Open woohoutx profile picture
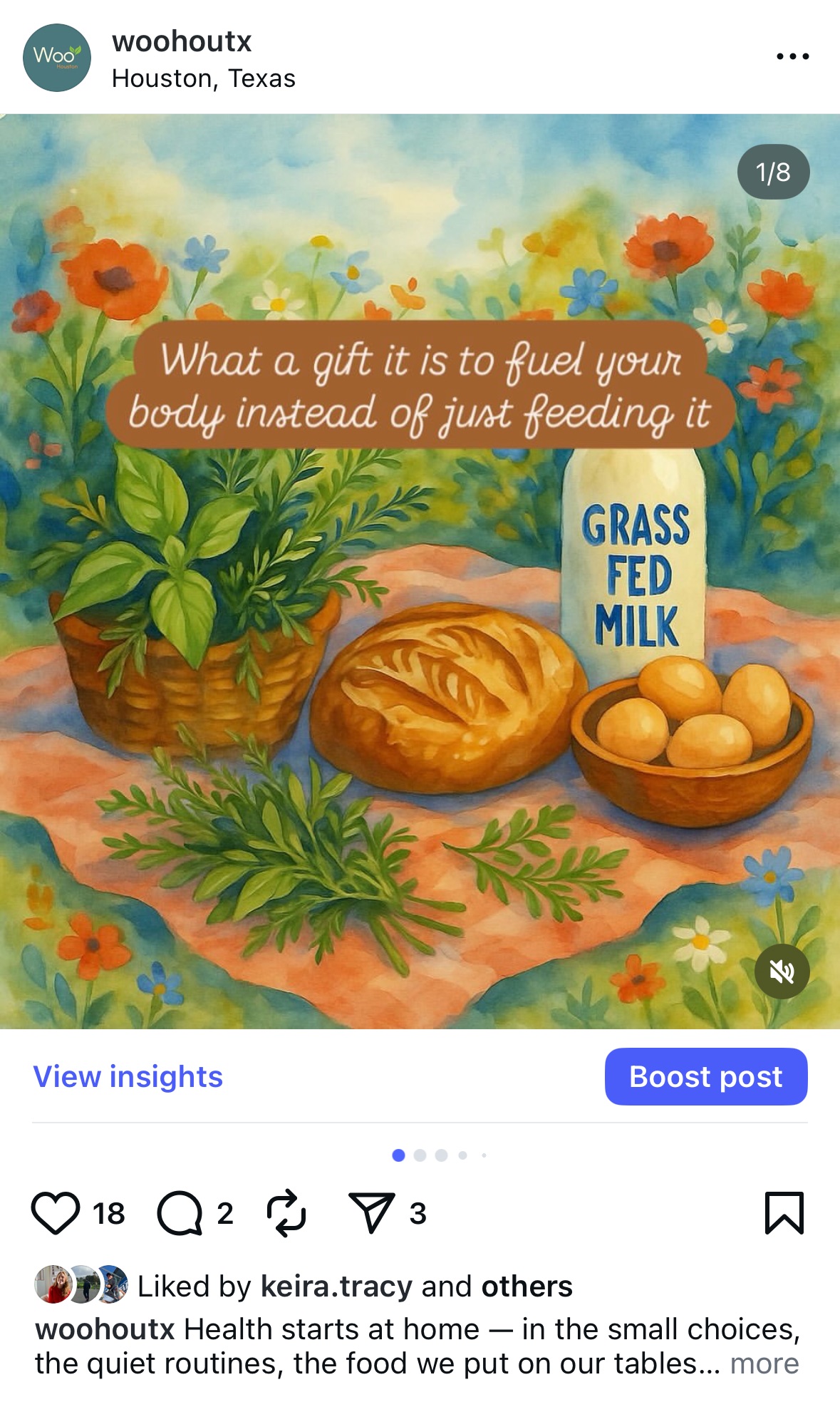Viewport: 840px width, 1402px height. pyautogui.click(x=57, y=58)
